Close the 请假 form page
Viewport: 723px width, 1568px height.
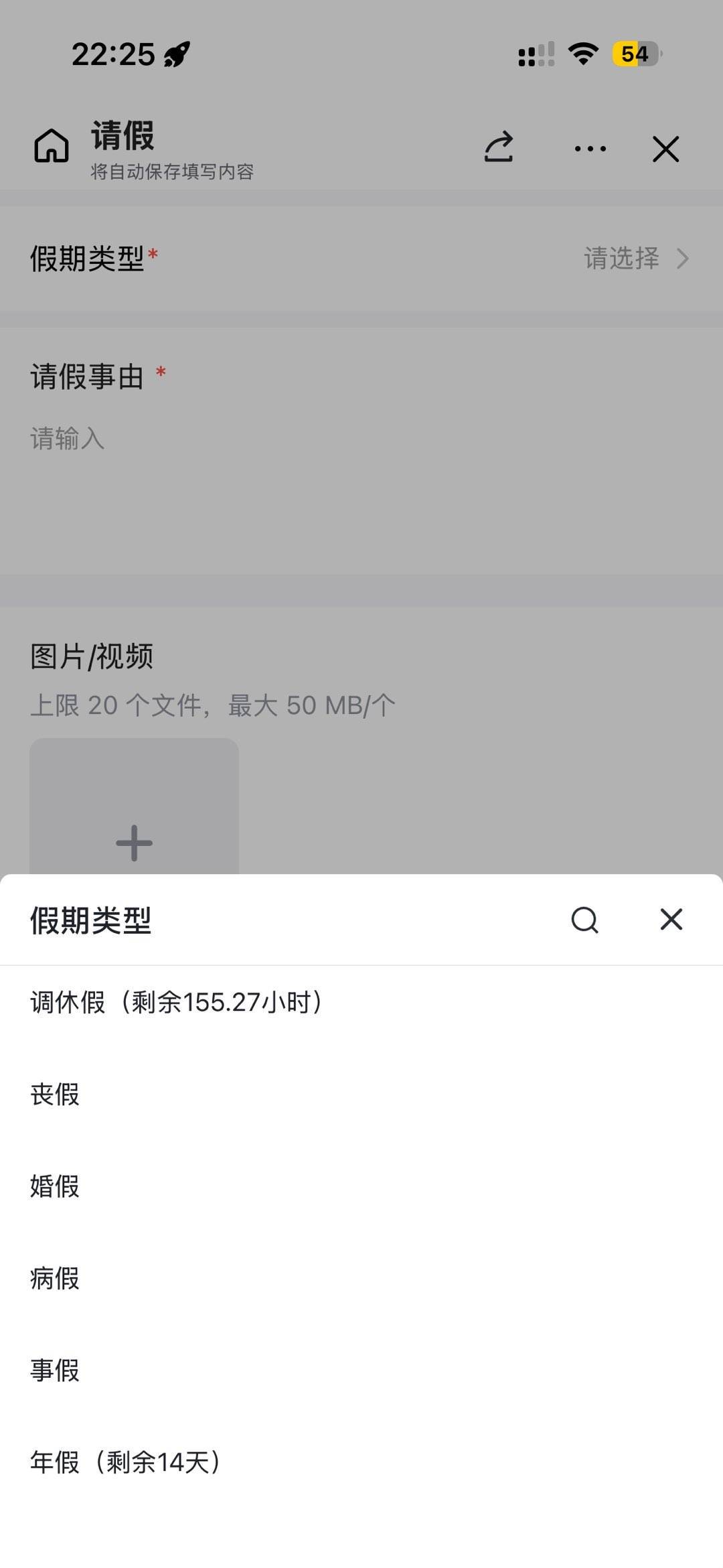[x=665, y=149]
